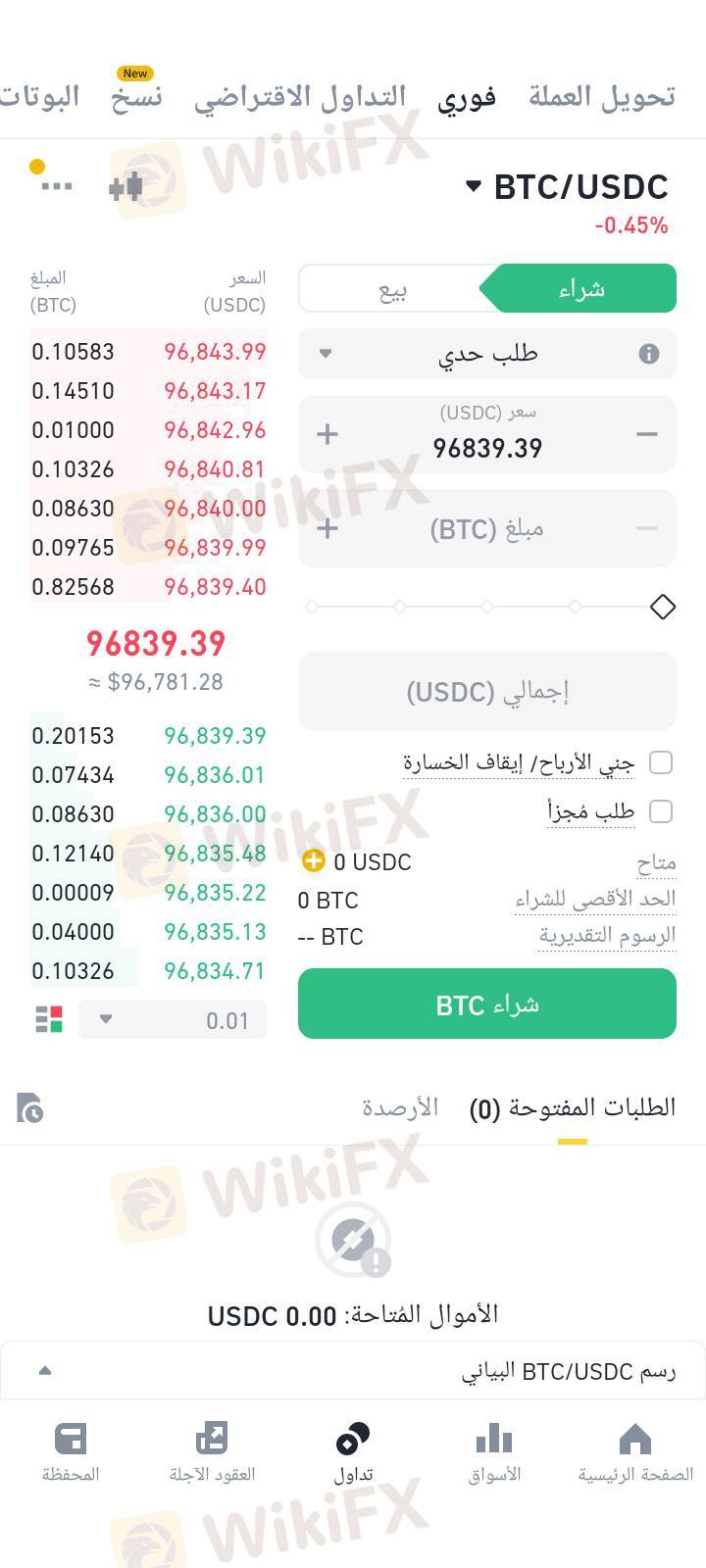Open the BTC/USDC pair selector
Screen dimensions: 706x1568
click(567, 186)
